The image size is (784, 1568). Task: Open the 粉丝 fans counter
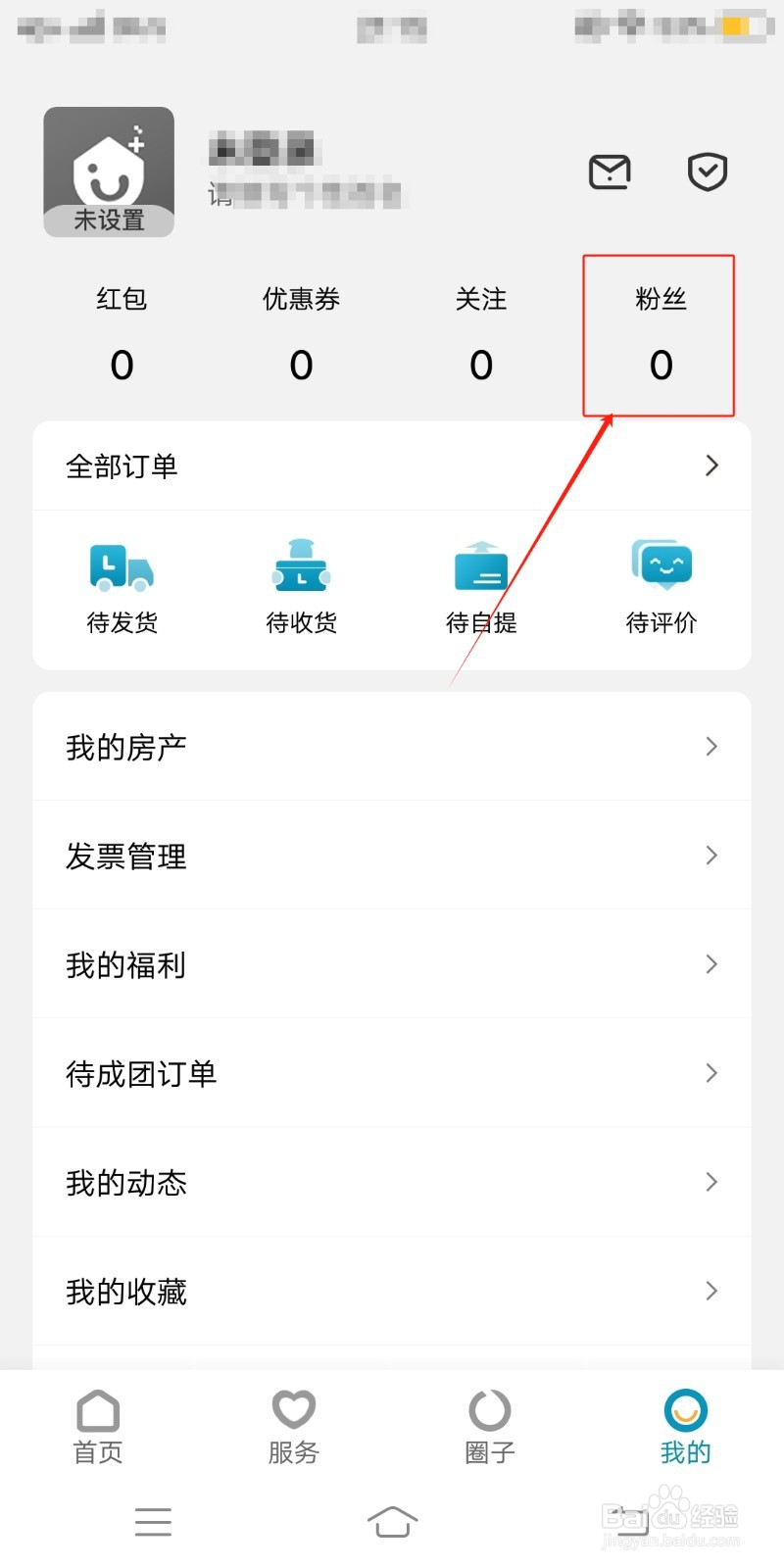click(x=661, y=333)
